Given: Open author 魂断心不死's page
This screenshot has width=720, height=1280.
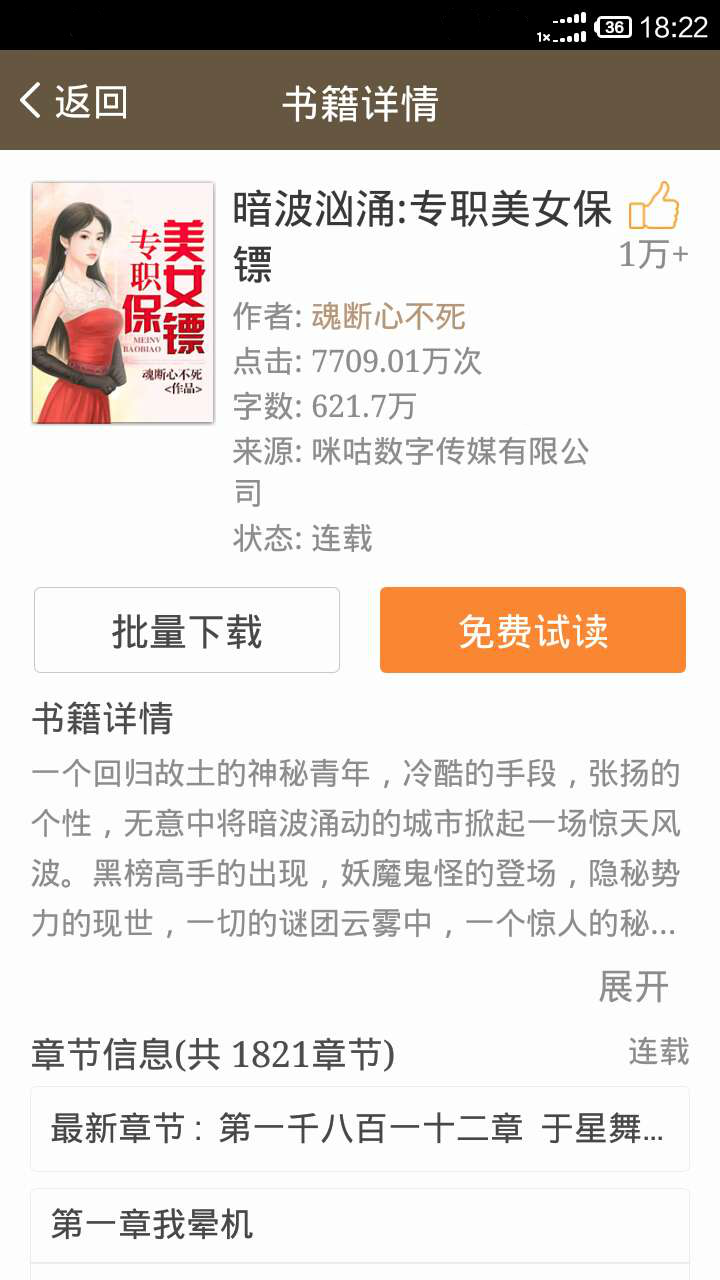Looking at the screenshot, I should 388,317.
